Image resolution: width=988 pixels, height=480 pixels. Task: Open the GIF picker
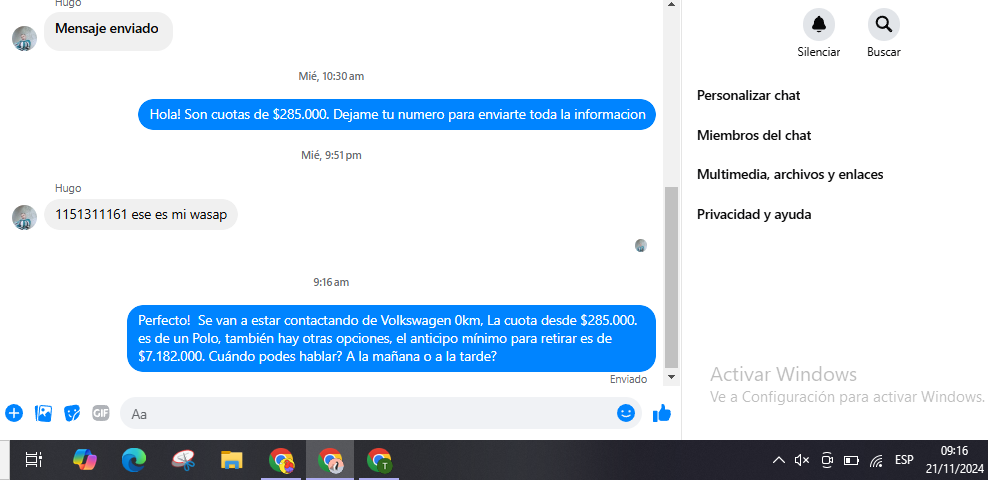pyautogui.click(x=100, y=413)
